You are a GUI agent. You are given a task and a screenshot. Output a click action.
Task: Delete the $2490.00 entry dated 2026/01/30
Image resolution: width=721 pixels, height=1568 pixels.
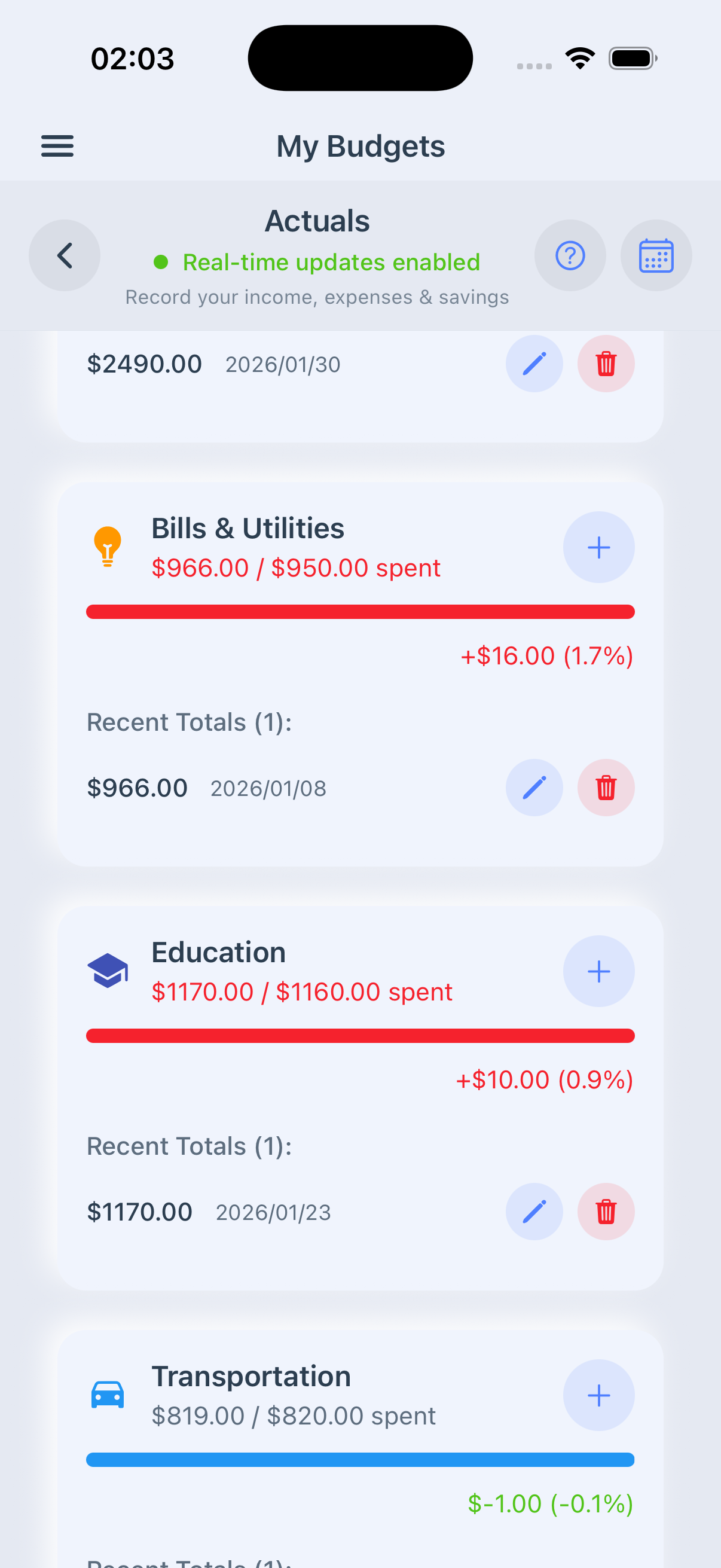coord(606,364)
